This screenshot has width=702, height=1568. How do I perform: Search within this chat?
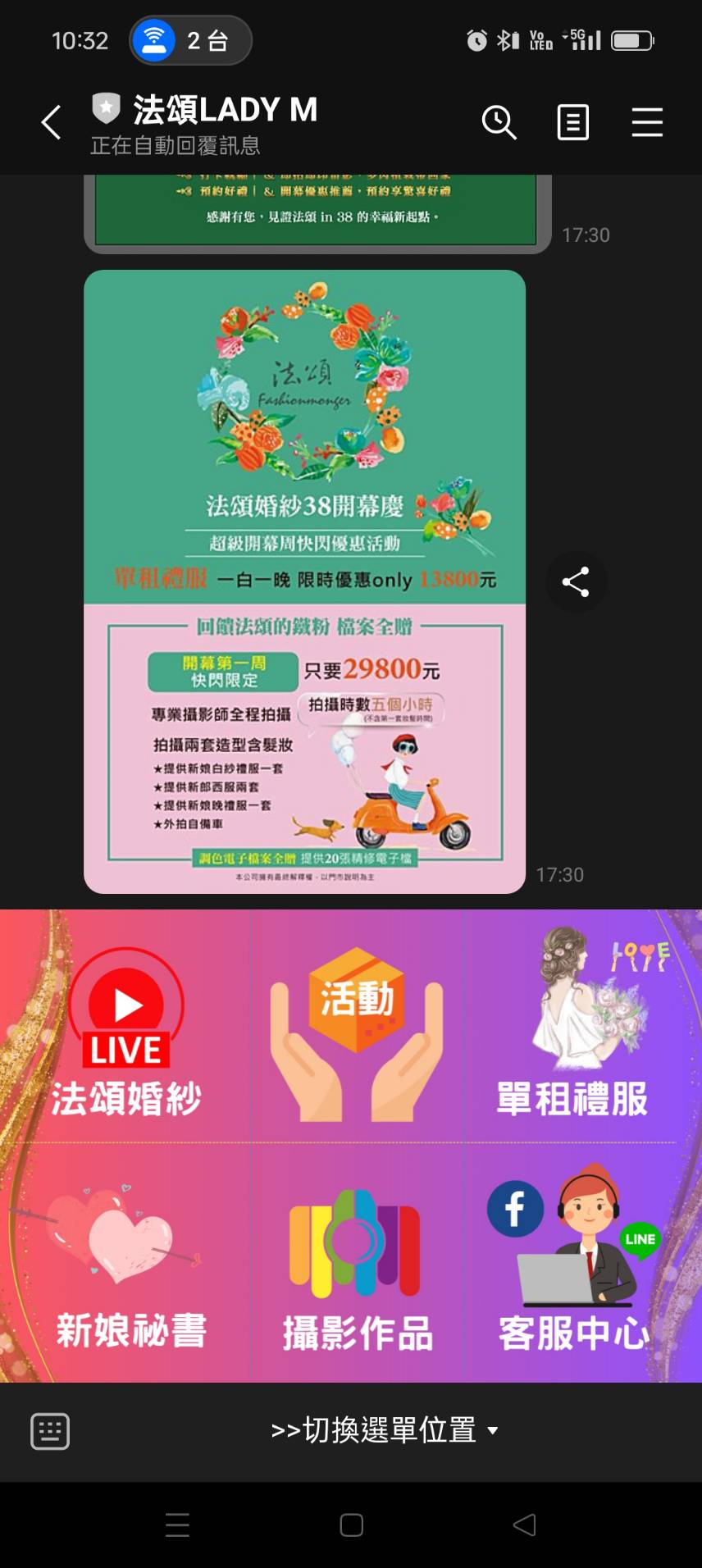[x=499, y=123]
